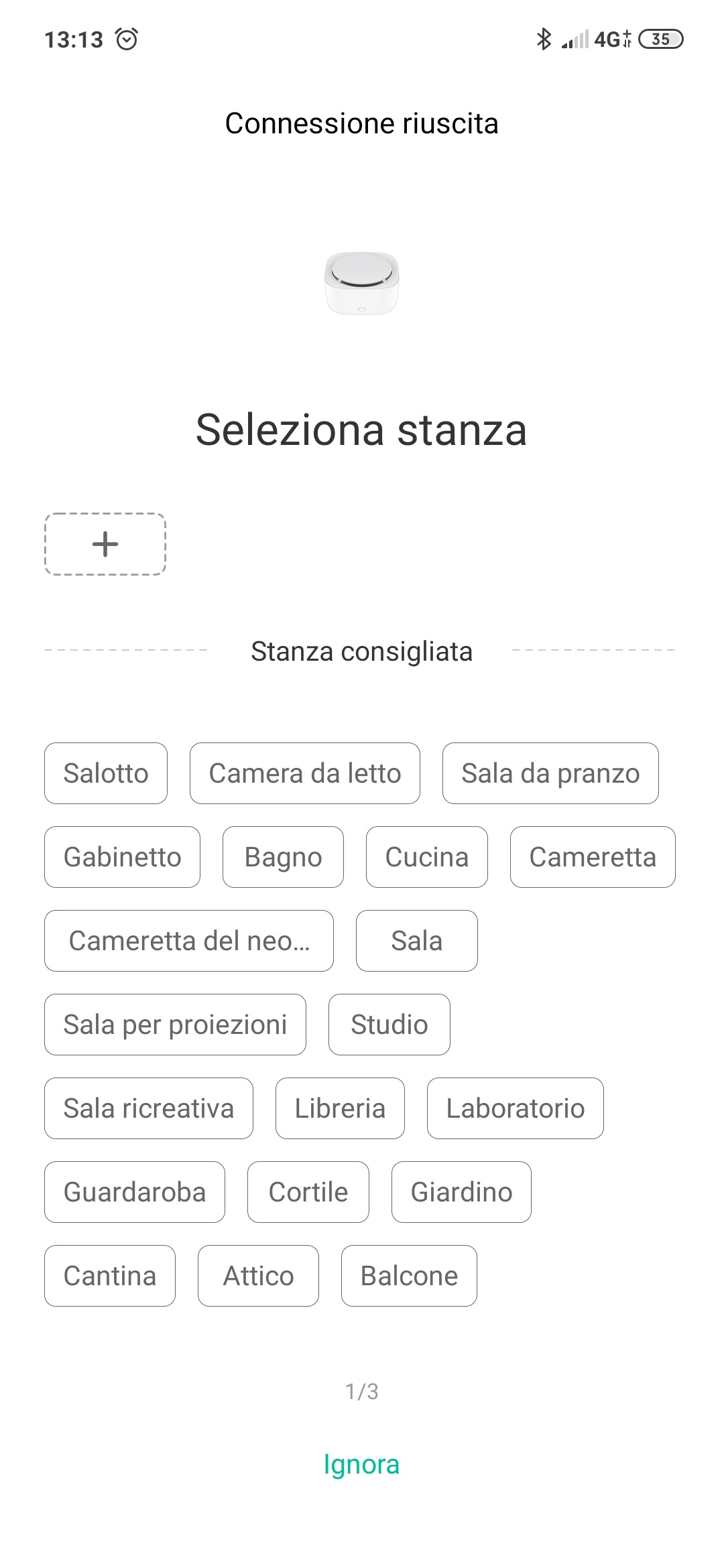Skip room selection with Ignora

(x=361, y=1465)
